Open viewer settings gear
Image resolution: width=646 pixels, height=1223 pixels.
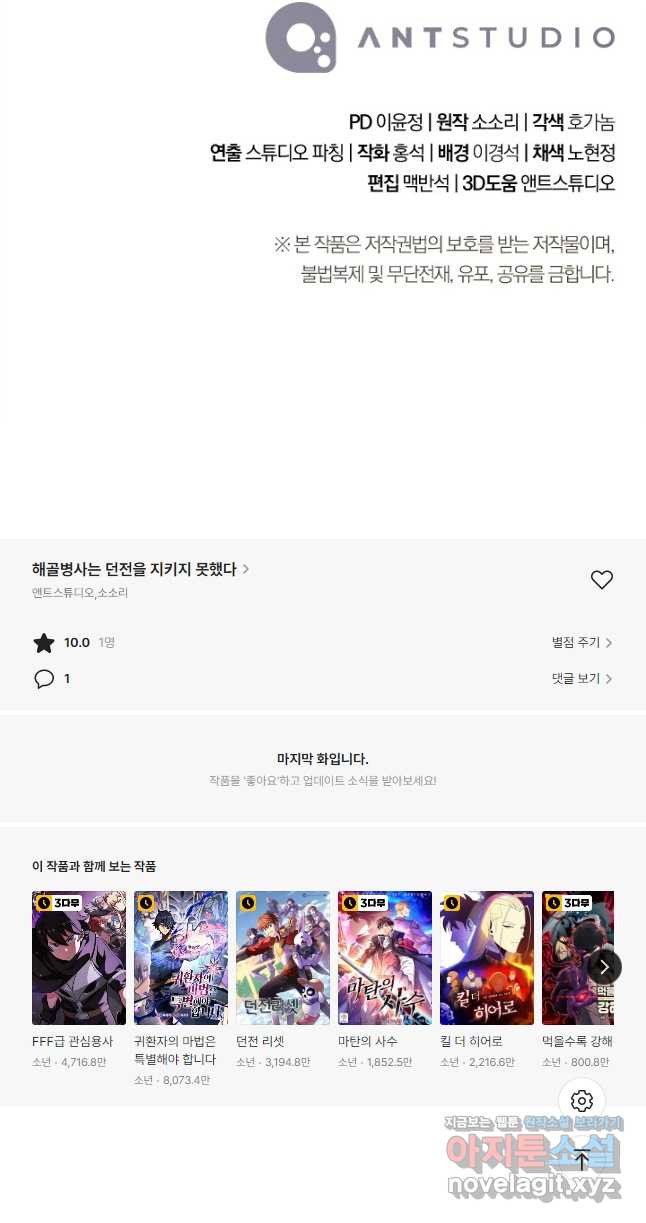[x=582, y=1101]
